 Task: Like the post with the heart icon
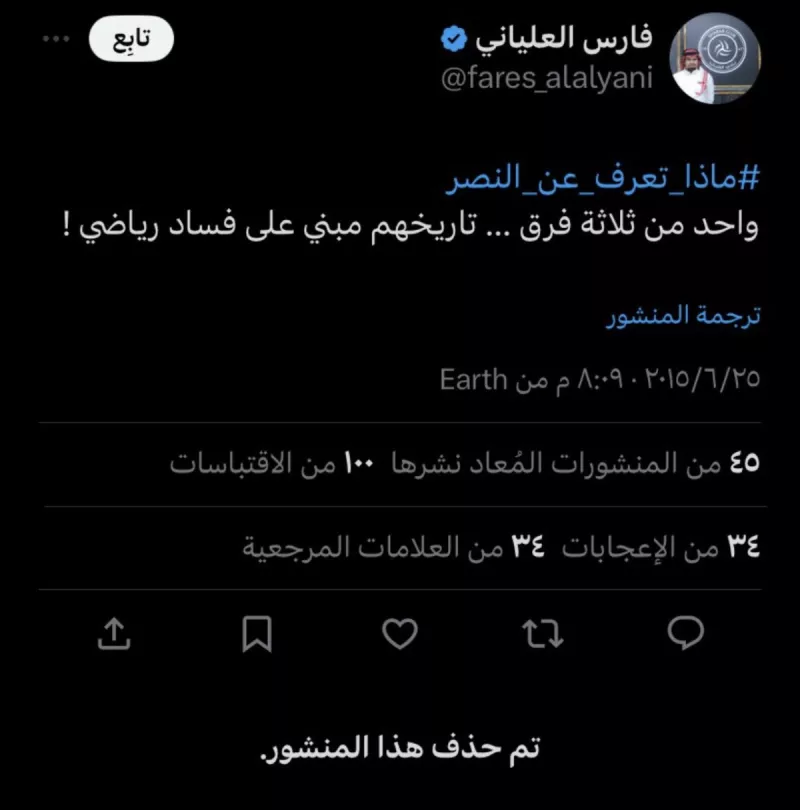(402, 633)
